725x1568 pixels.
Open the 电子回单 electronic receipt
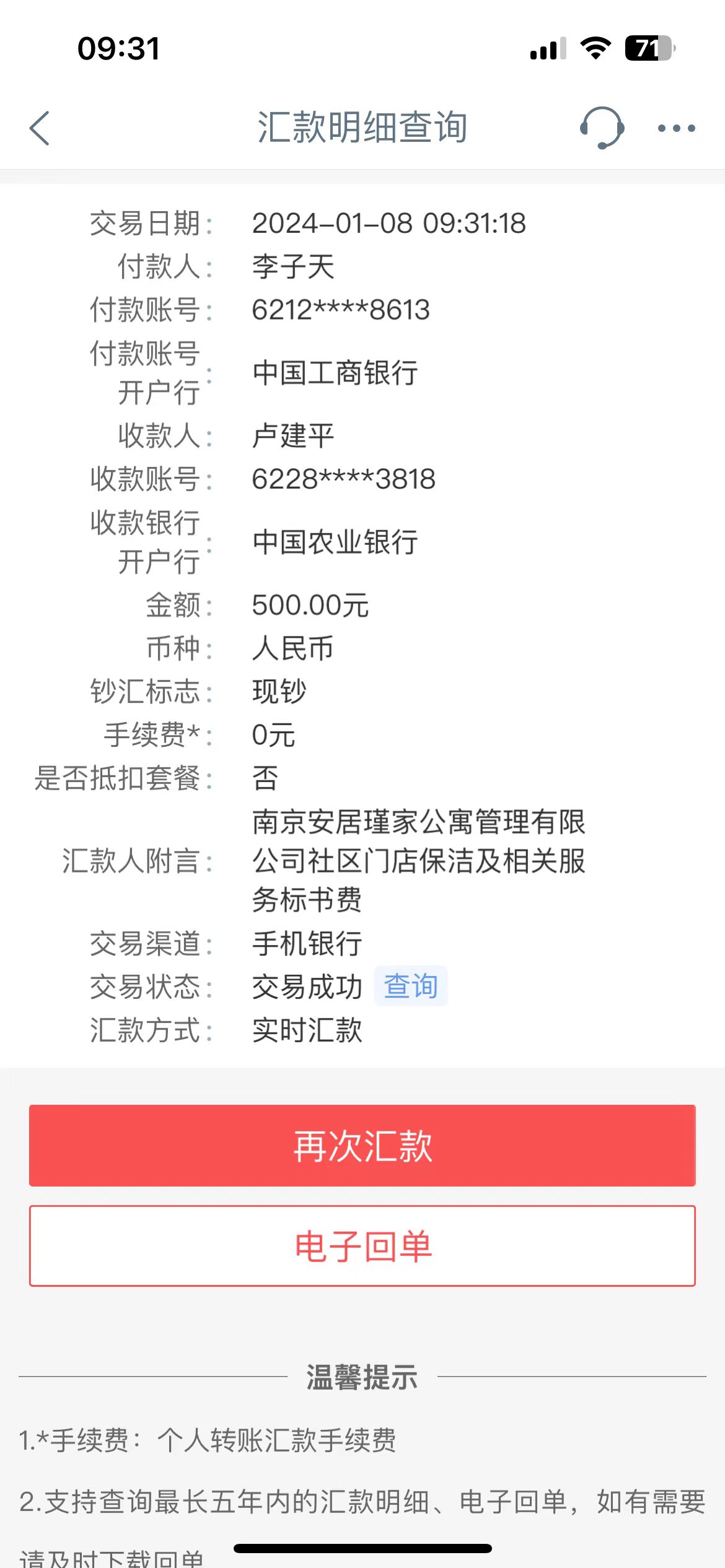[362, 1246]
